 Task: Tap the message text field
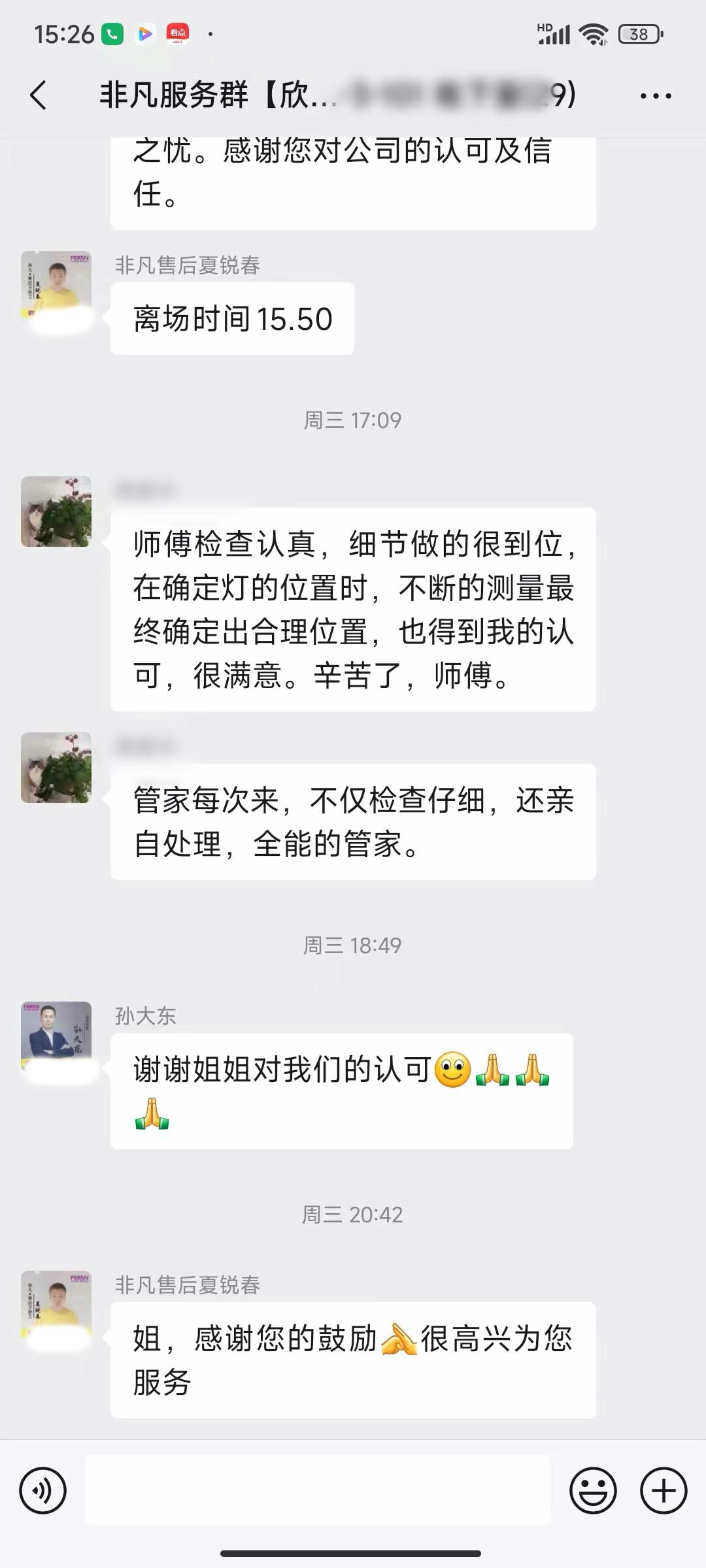click(318, 1490)
